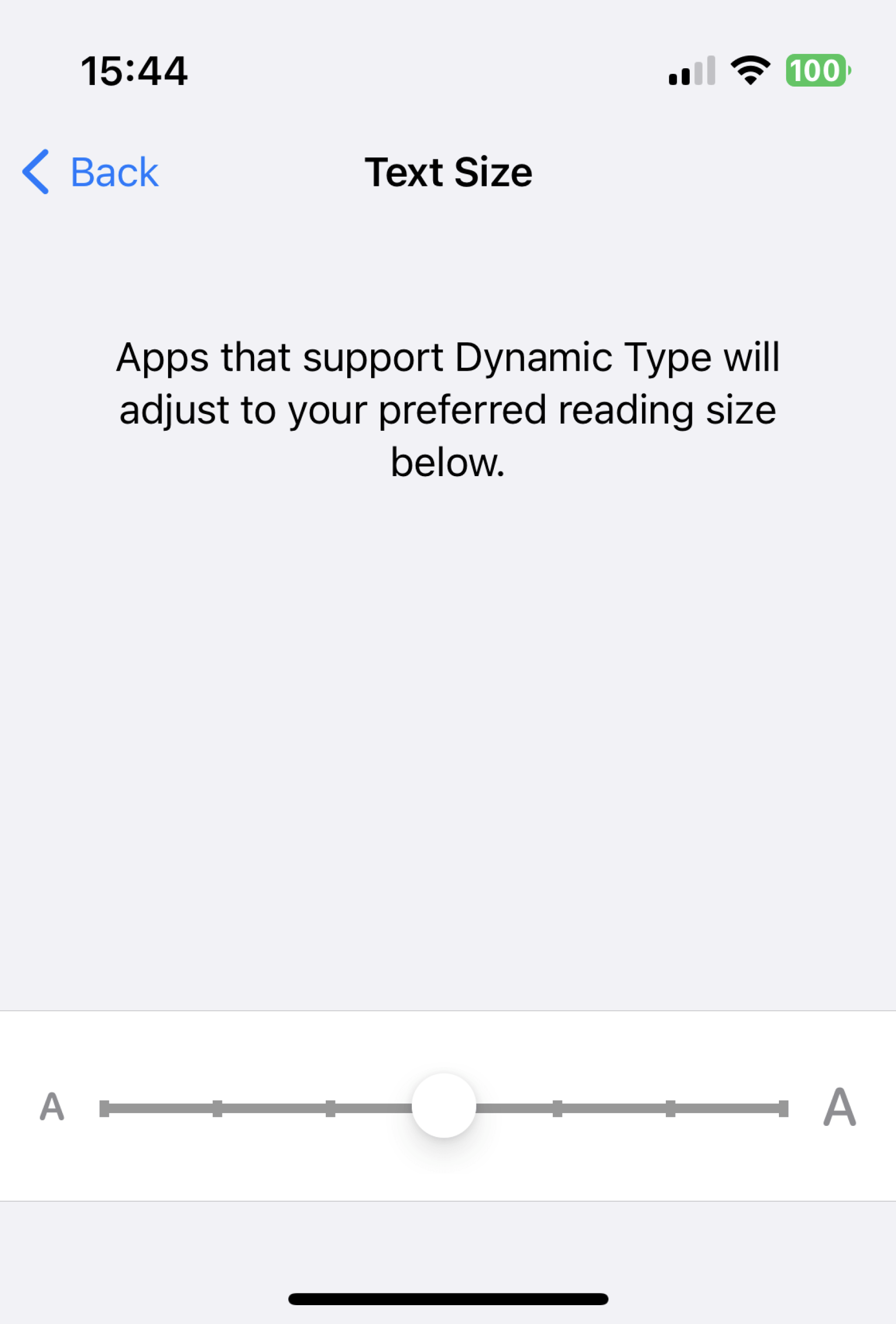Go back from Text Size settings
Image resolution: width=896 pixels, height=1324 pixels.
(x=91, y=172)
